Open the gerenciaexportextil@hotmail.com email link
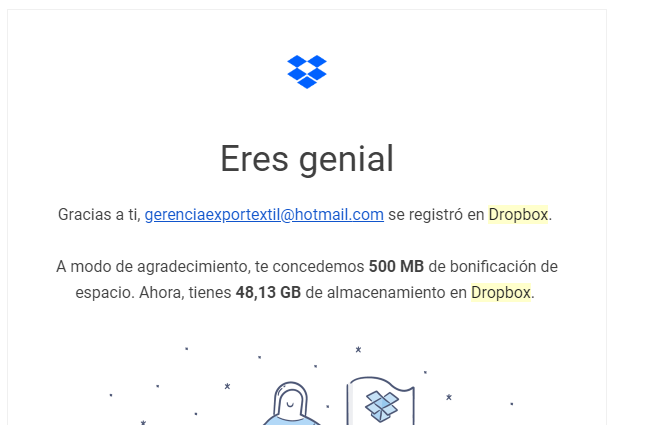645x425 pixels. click(264, 214)
